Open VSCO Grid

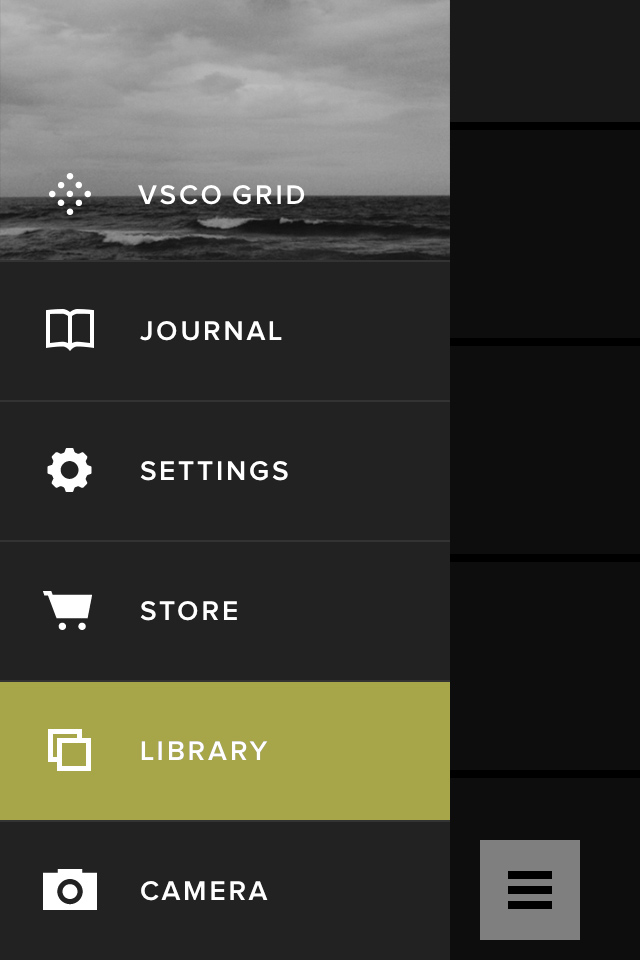tap(222, 194)
